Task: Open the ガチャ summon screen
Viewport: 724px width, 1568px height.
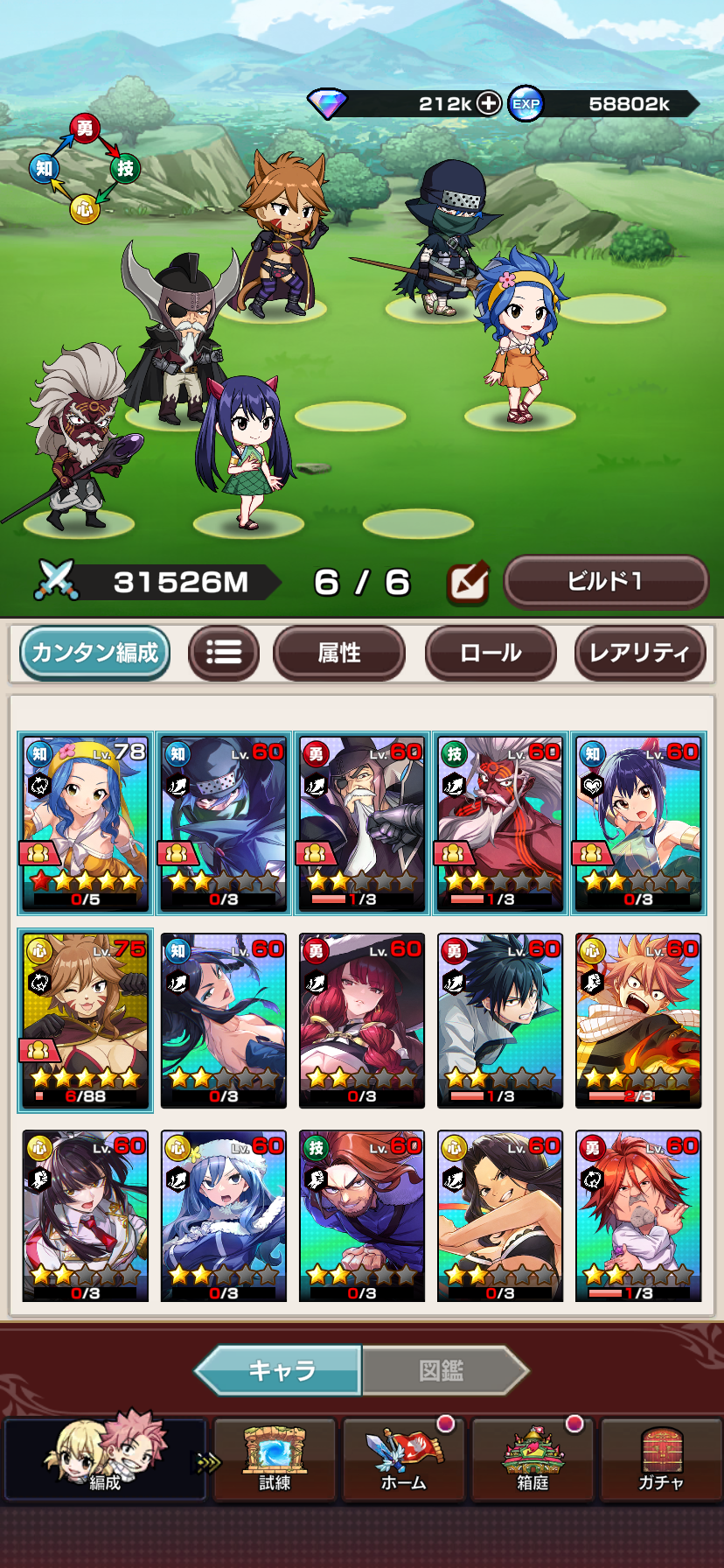Action: [x=661, y=1459]
